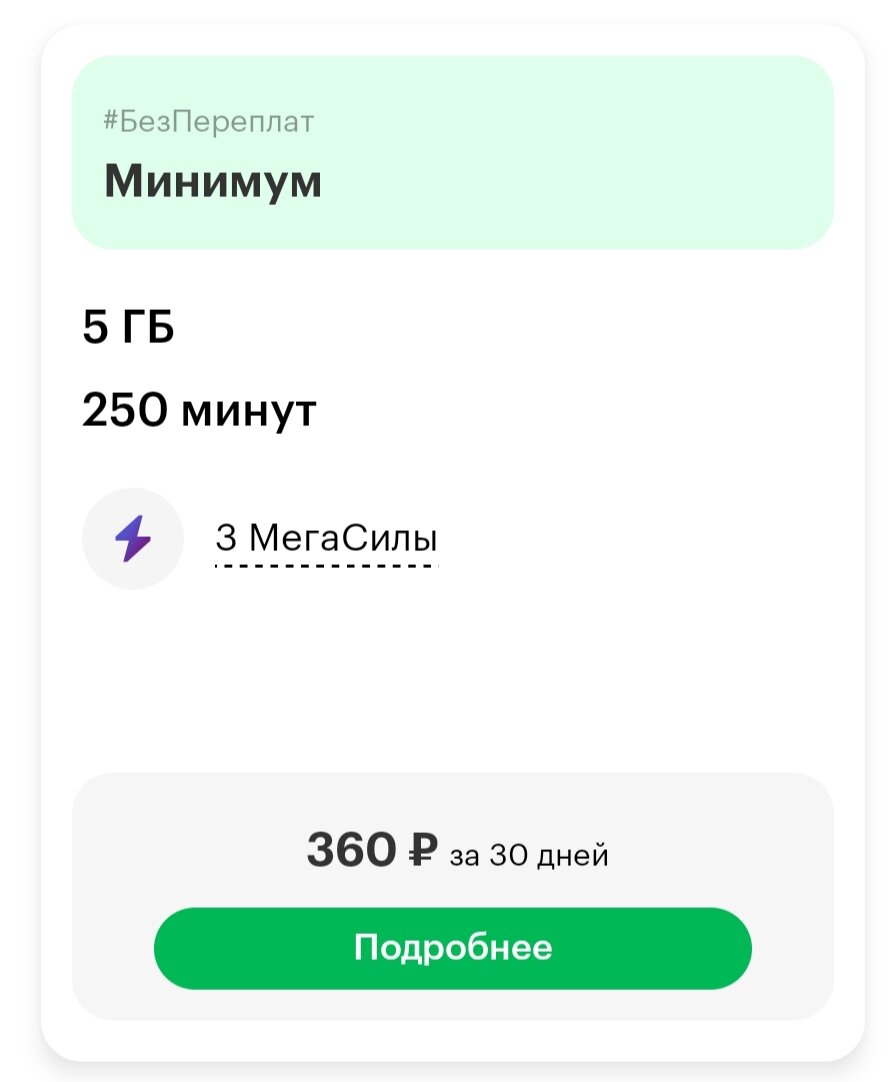Click the #БезПереплат hashtag label

pos(209,120)
